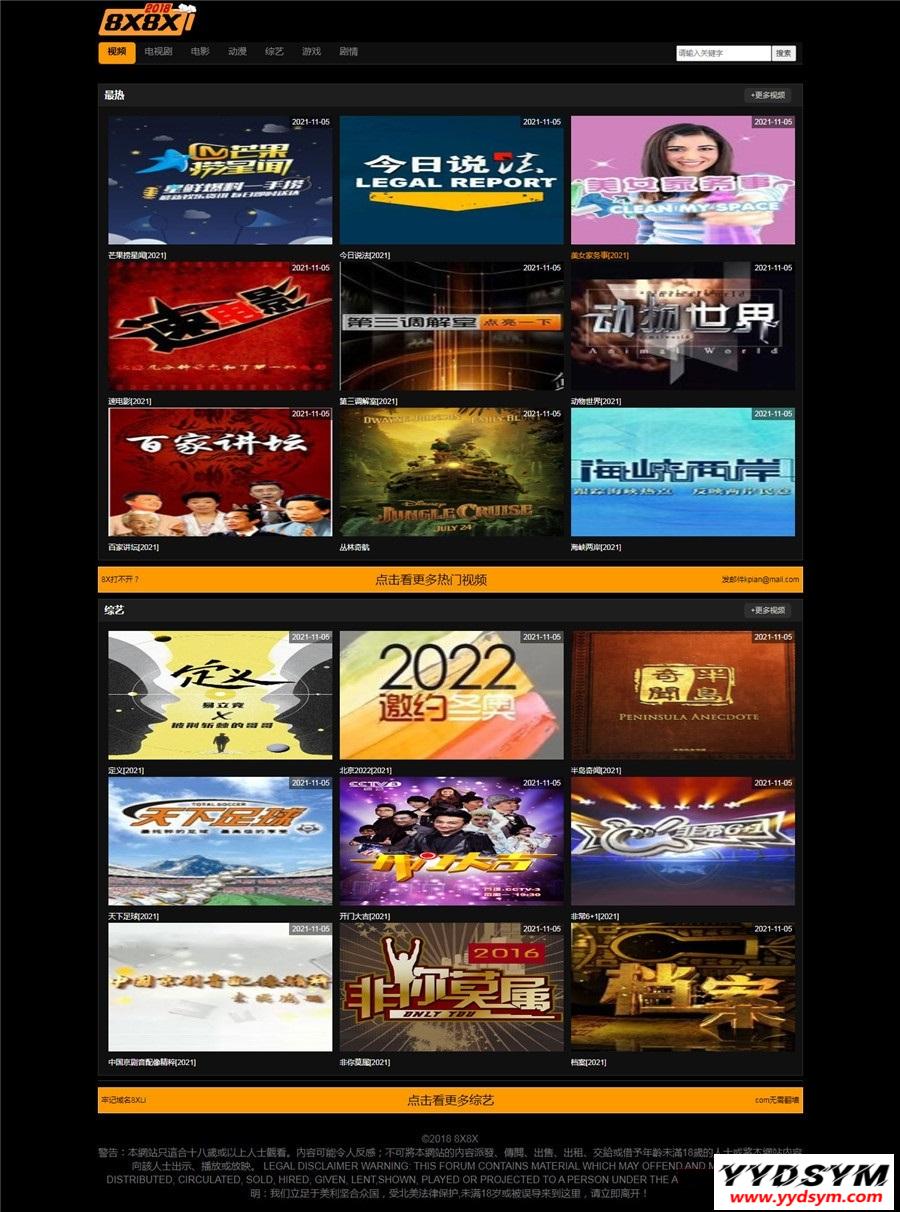Open 更多视频 in the 综艺 section
Viewport: 900px width, 1212px height.
pyautogui.click(x=767, y=610)
